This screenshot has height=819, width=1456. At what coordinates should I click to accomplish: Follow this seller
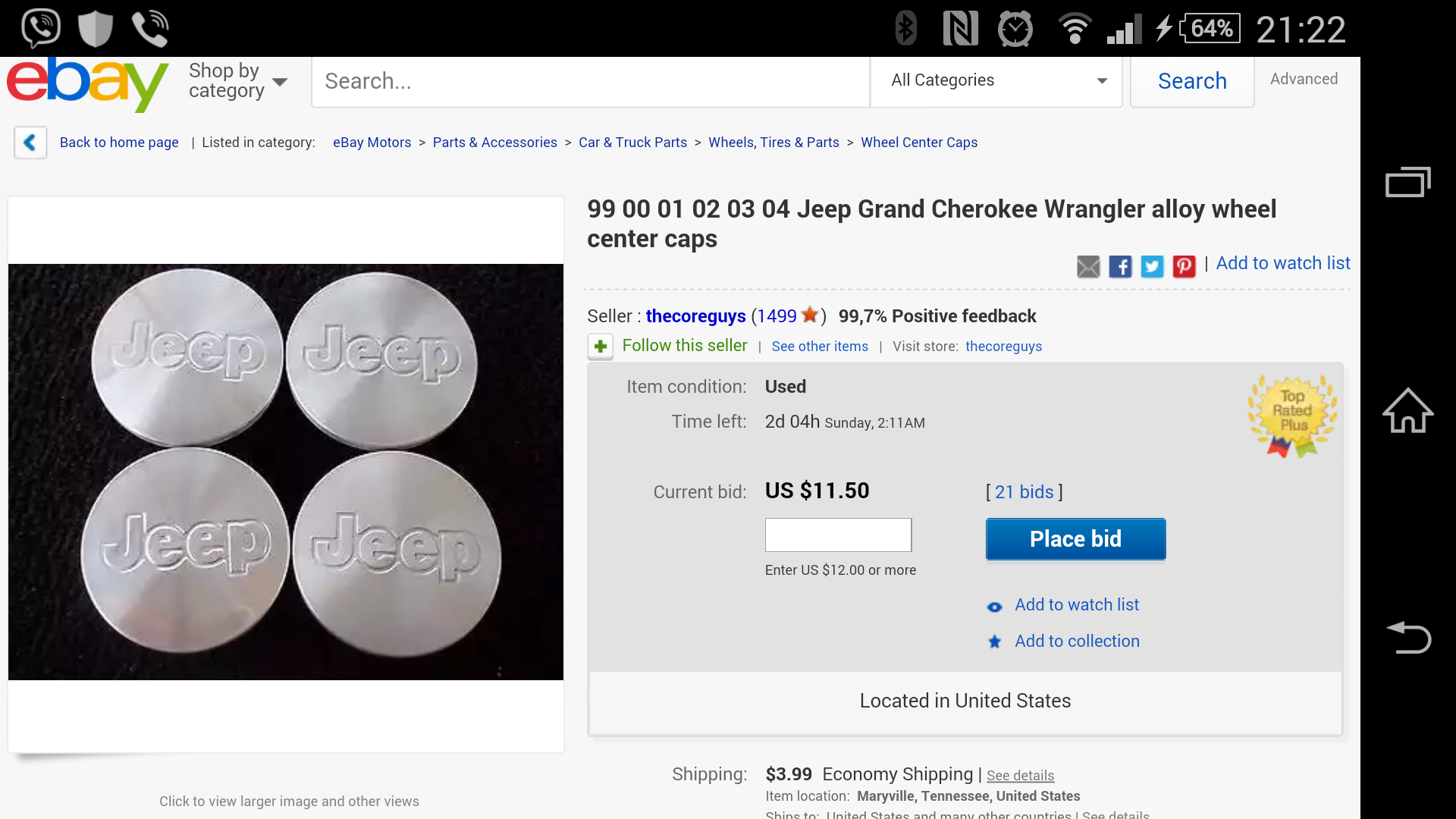684,346
